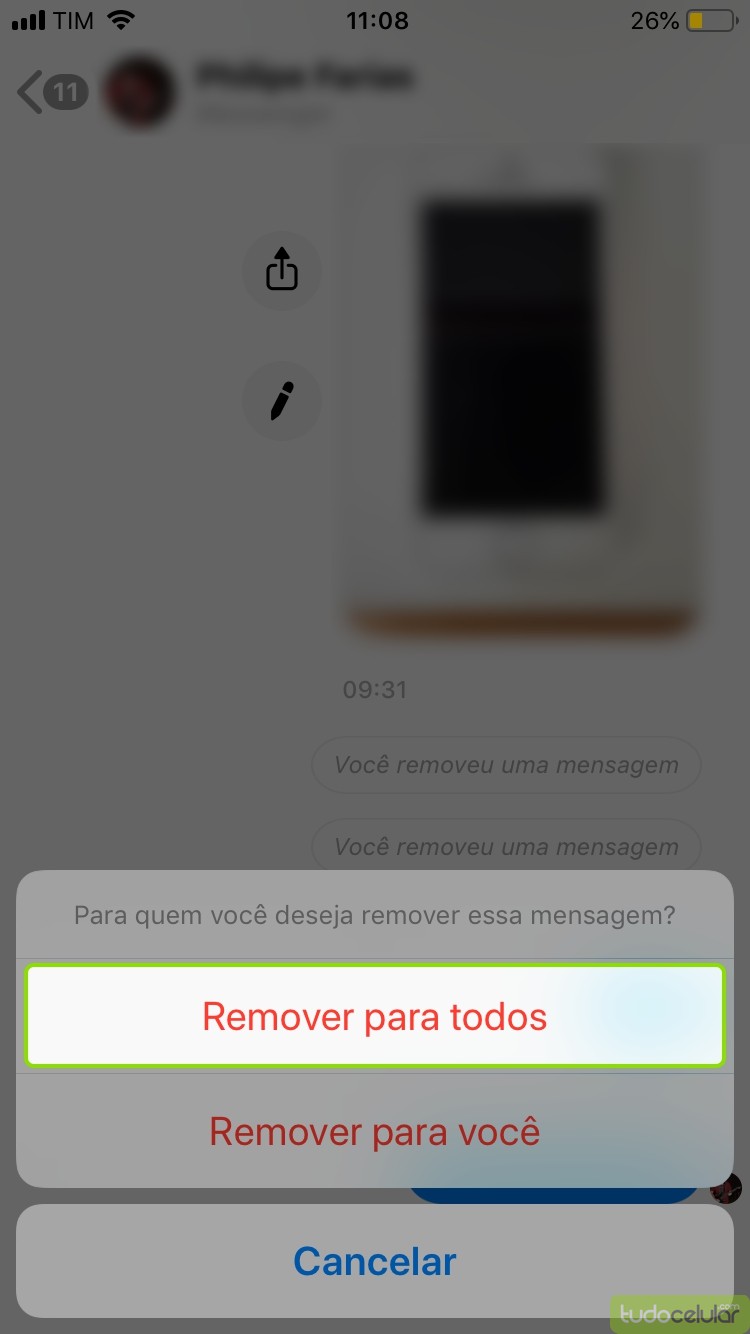The image size is (750, 1334).
Task: Dismiss the dialog with Cancelar
Action: click(374, 1260)
